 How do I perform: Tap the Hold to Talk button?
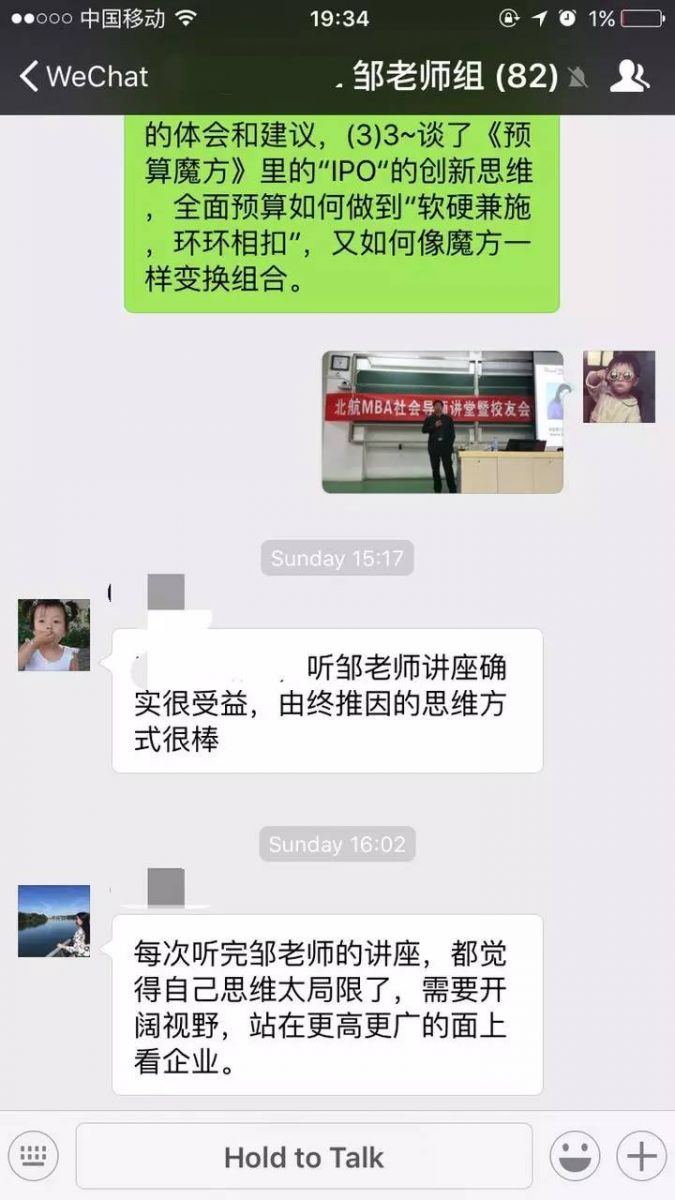tap(304, 1157)
